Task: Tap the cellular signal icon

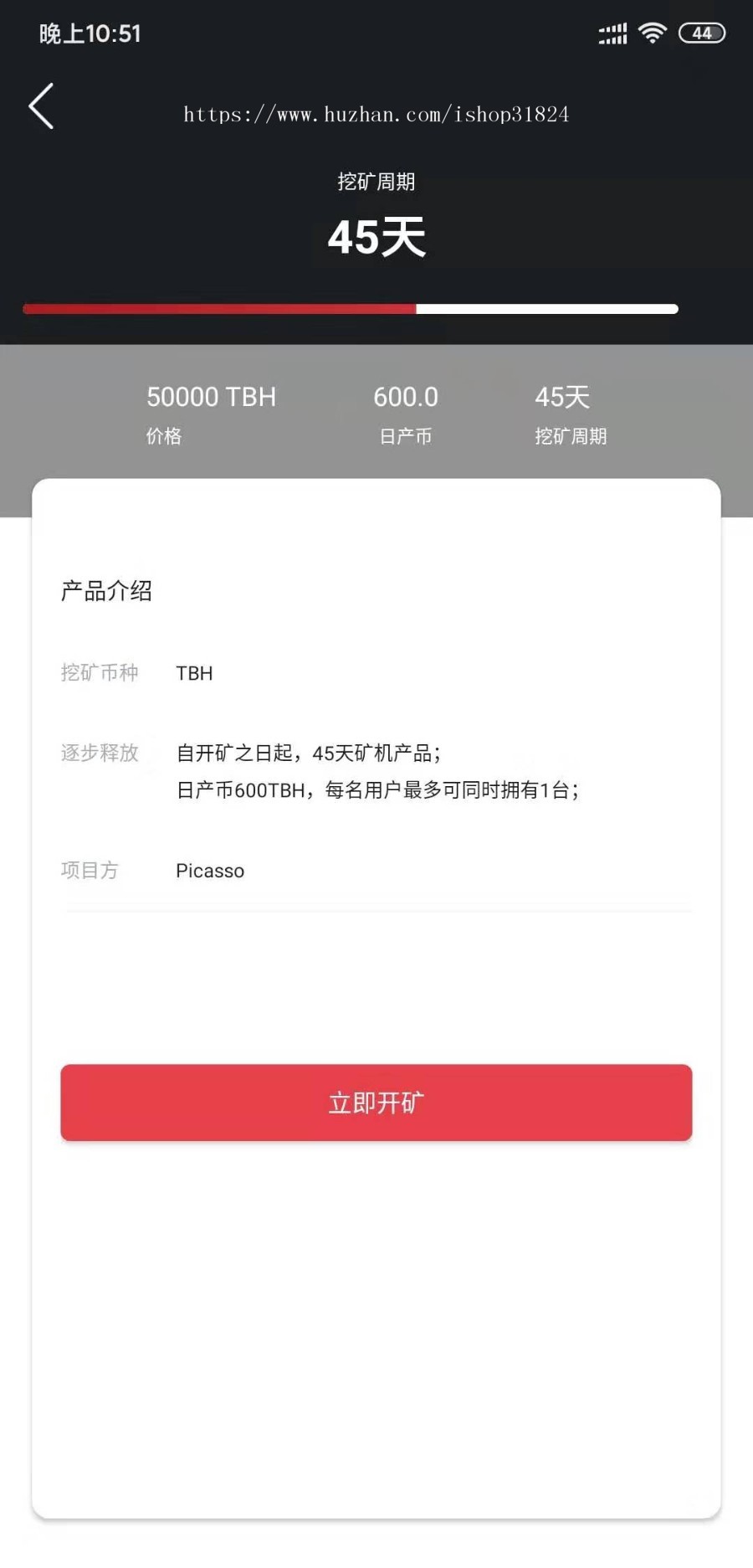Action: [x=612, y=32]
